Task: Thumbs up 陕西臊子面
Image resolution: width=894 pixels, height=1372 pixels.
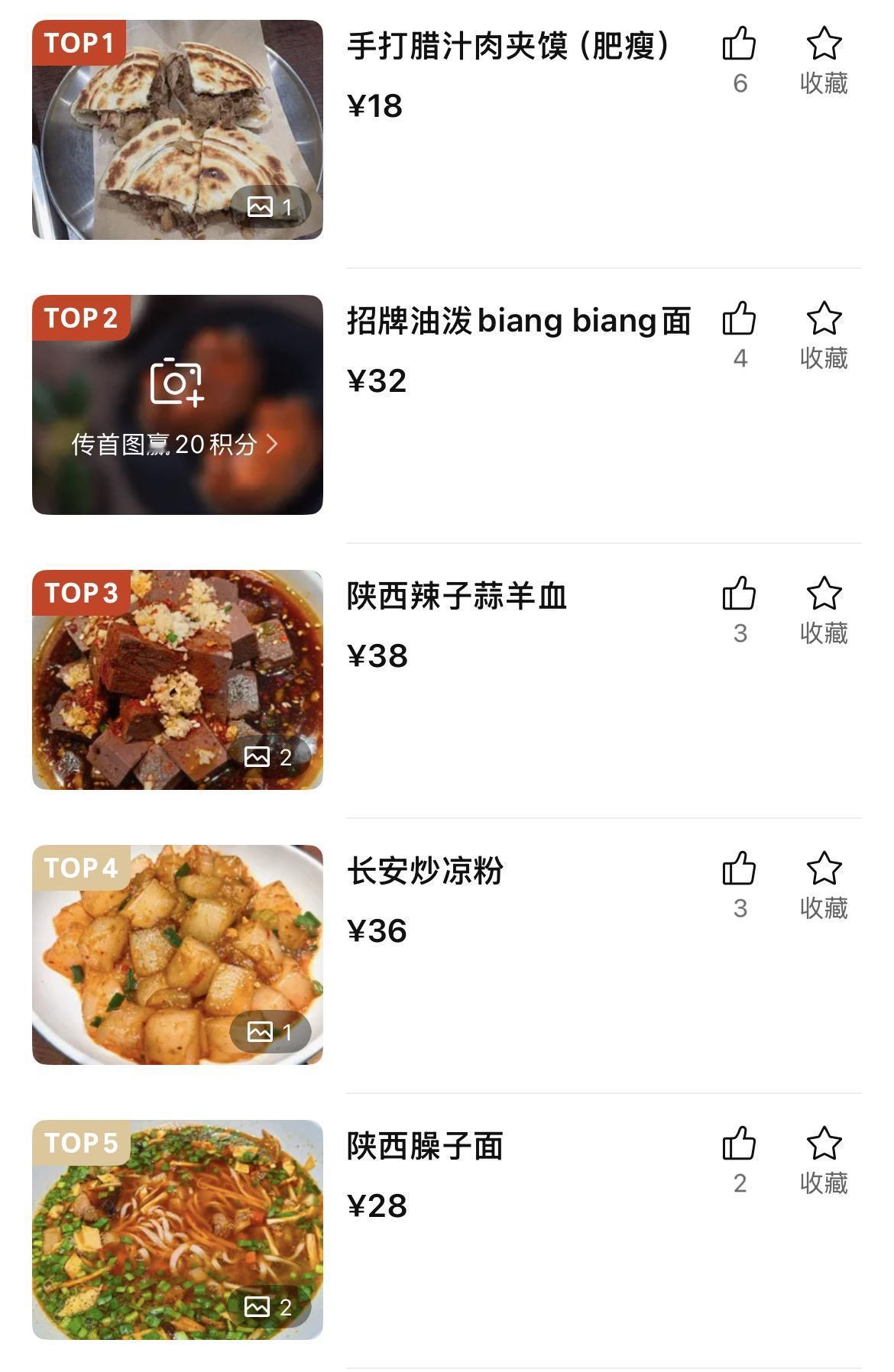Action: (x=739, y=1144)
